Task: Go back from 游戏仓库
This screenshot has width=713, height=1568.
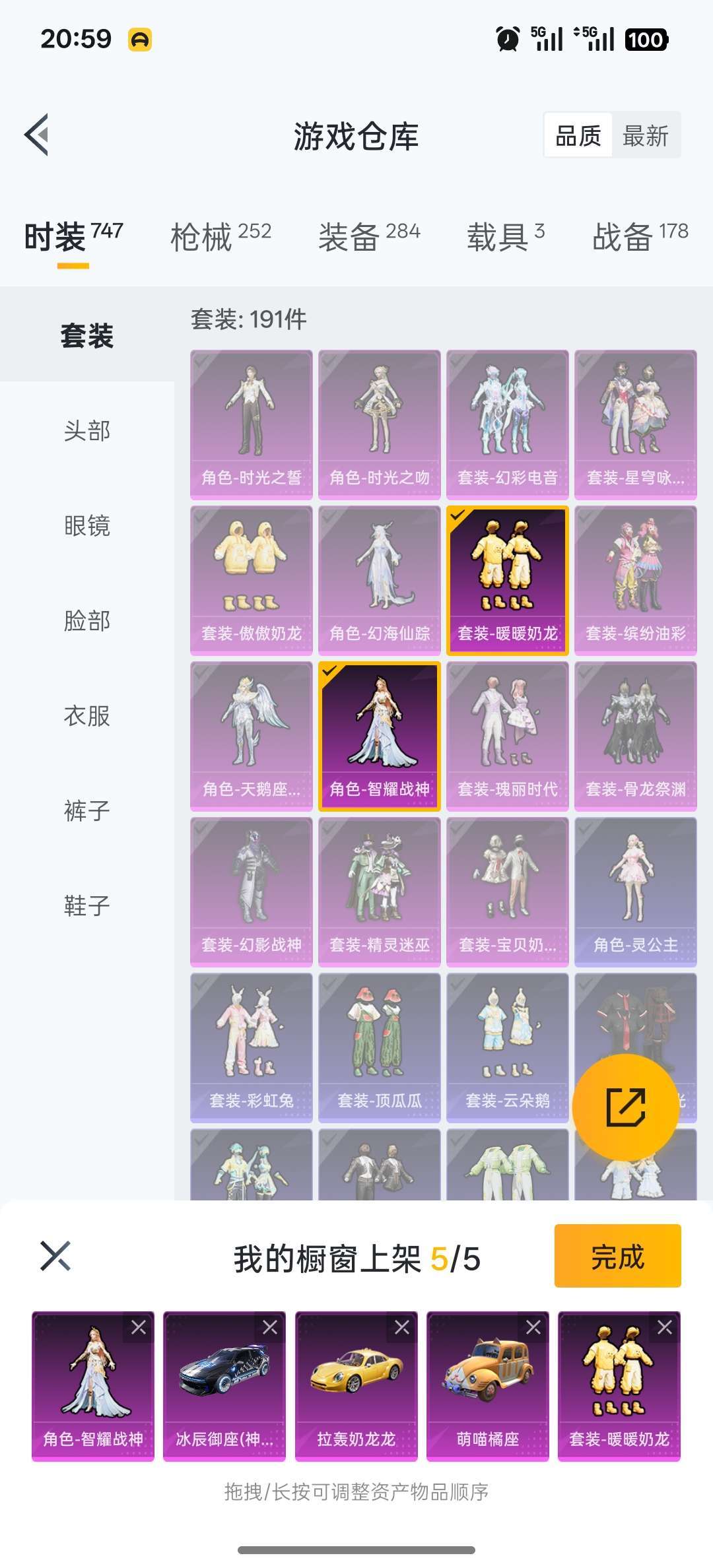Action: point(37,135)
